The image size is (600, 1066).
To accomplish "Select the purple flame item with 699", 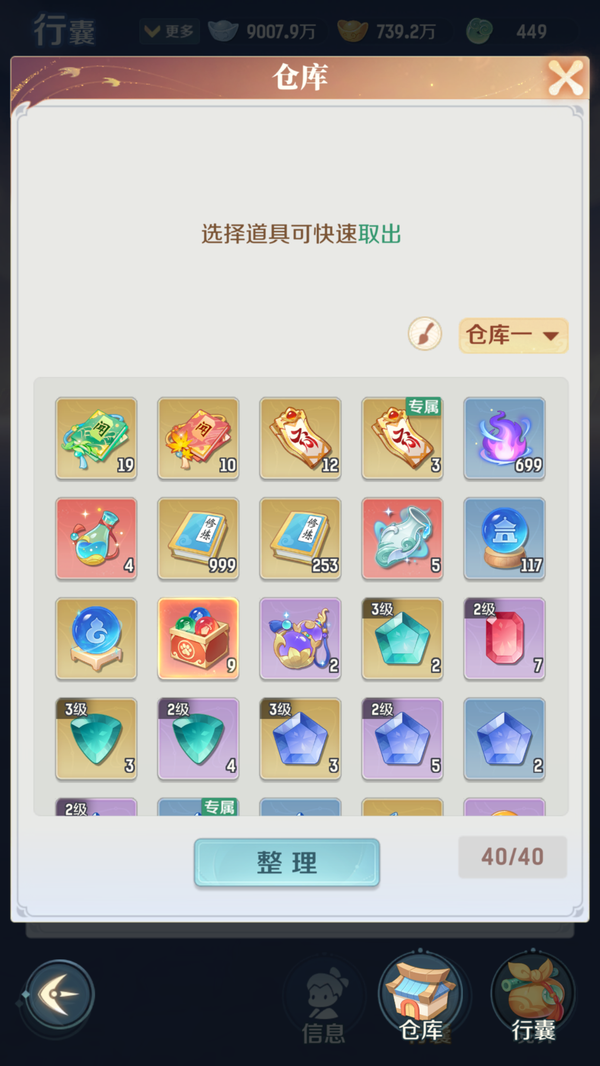I will click(x=504, y=438).
